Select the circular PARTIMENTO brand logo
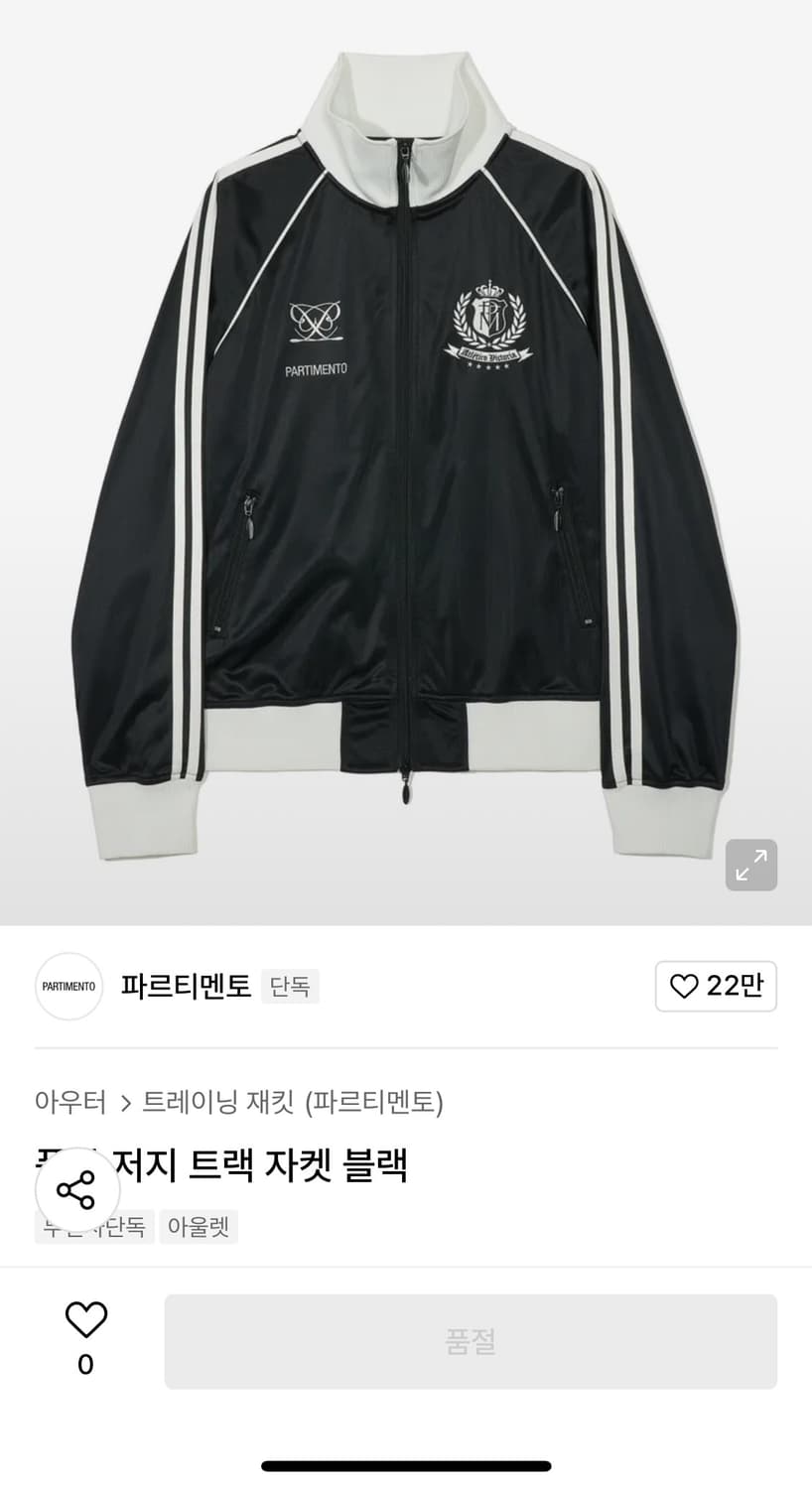812x1489 pixels. coord(68,986)
